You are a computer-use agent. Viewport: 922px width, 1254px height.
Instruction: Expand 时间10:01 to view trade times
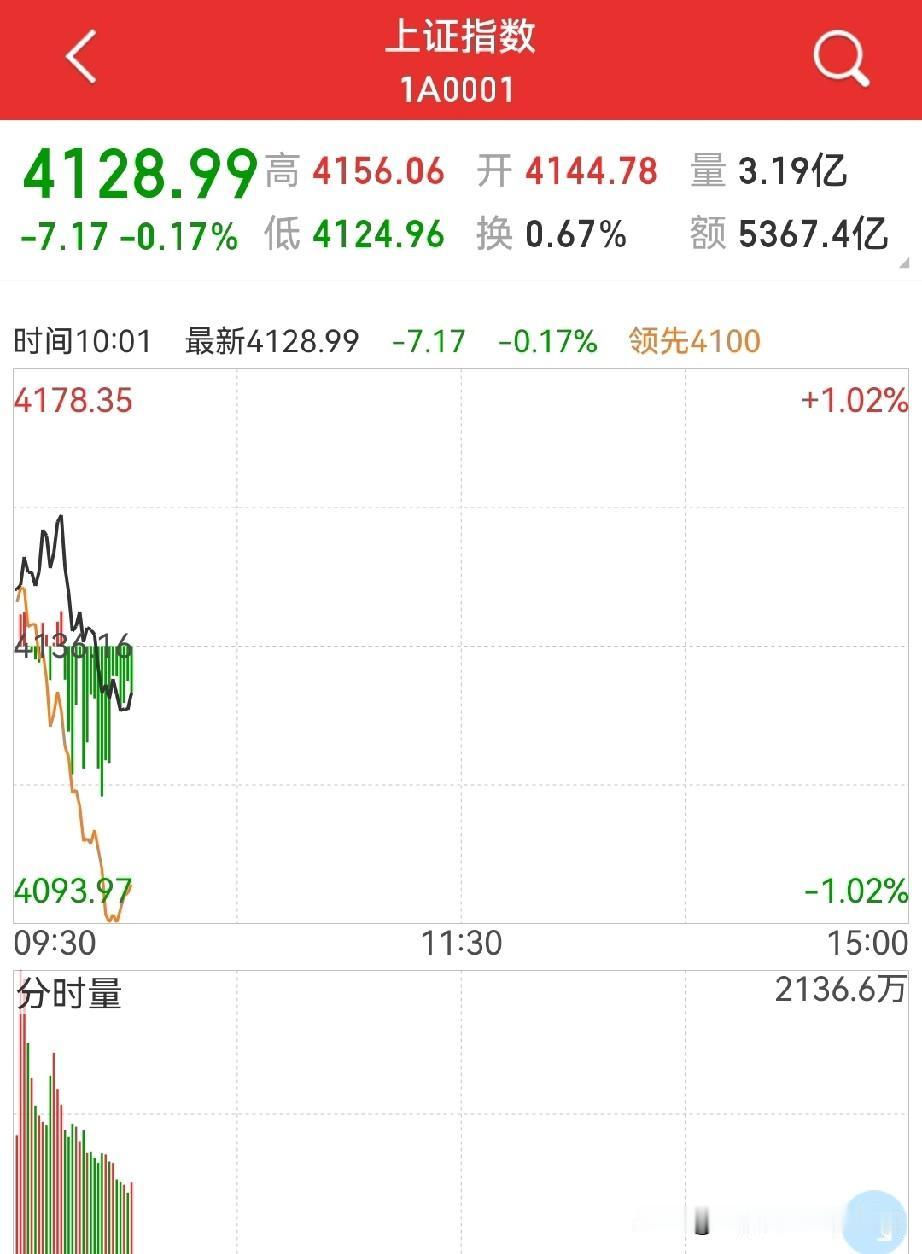(82, 341)
